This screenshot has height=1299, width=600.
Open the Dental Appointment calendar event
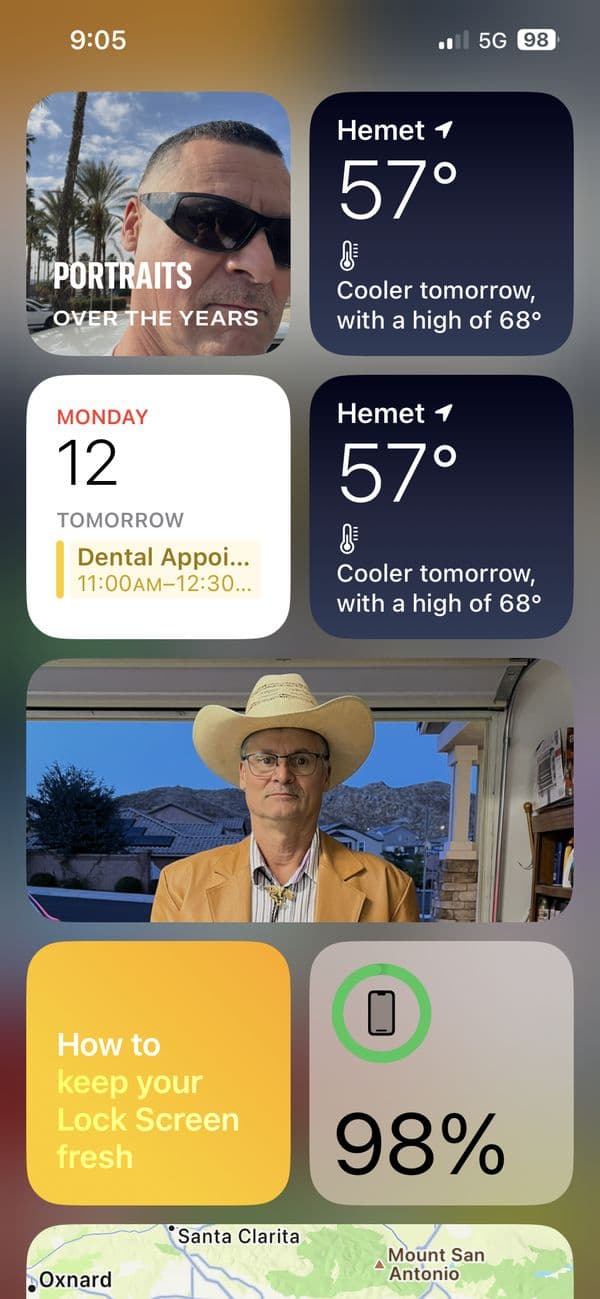click(x=160, y=569)
